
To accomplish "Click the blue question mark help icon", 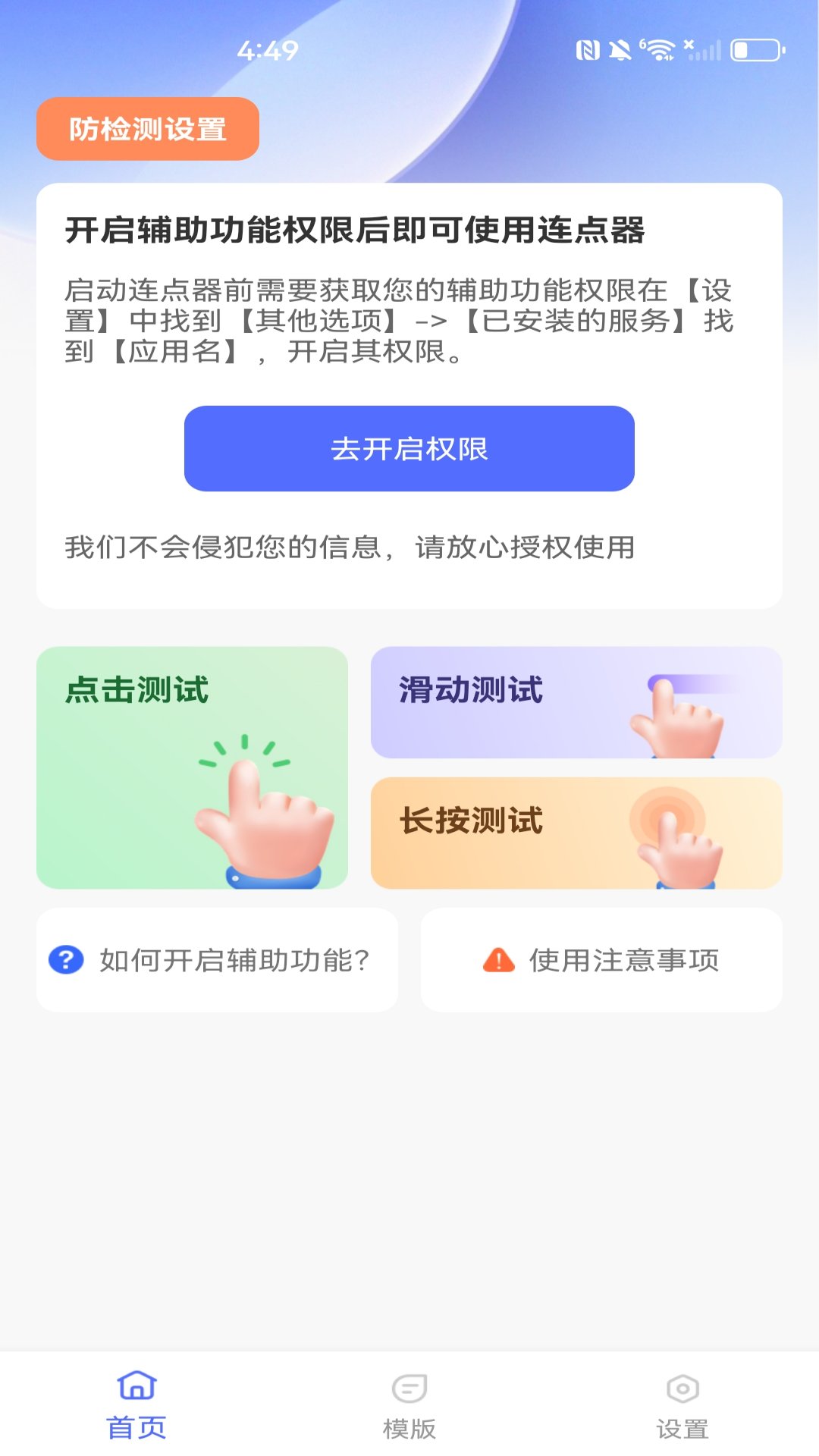I will click(67, 959).
